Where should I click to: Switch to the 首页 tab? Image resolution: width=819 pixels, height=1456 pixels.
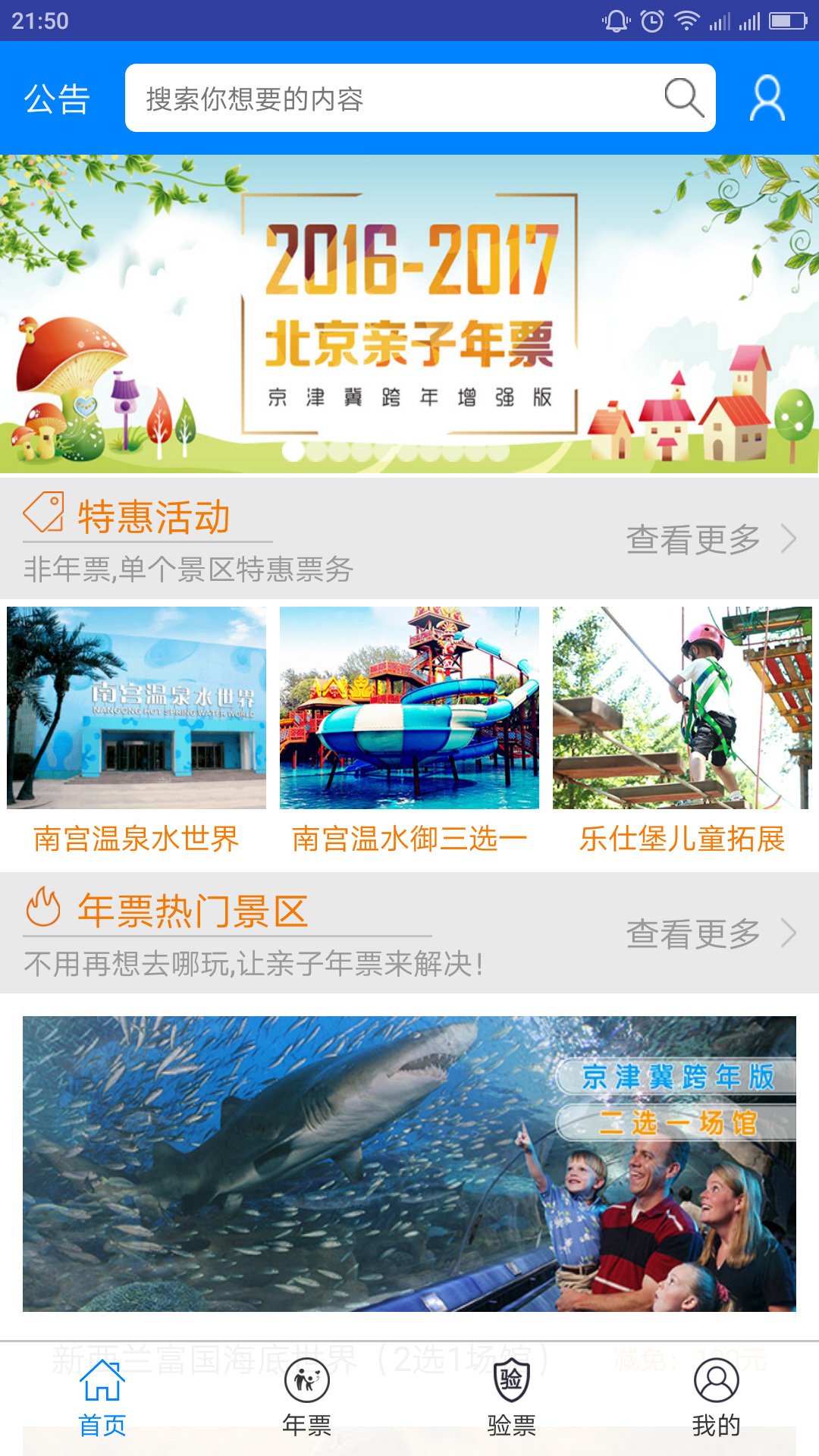click(x=102, y=1399)
